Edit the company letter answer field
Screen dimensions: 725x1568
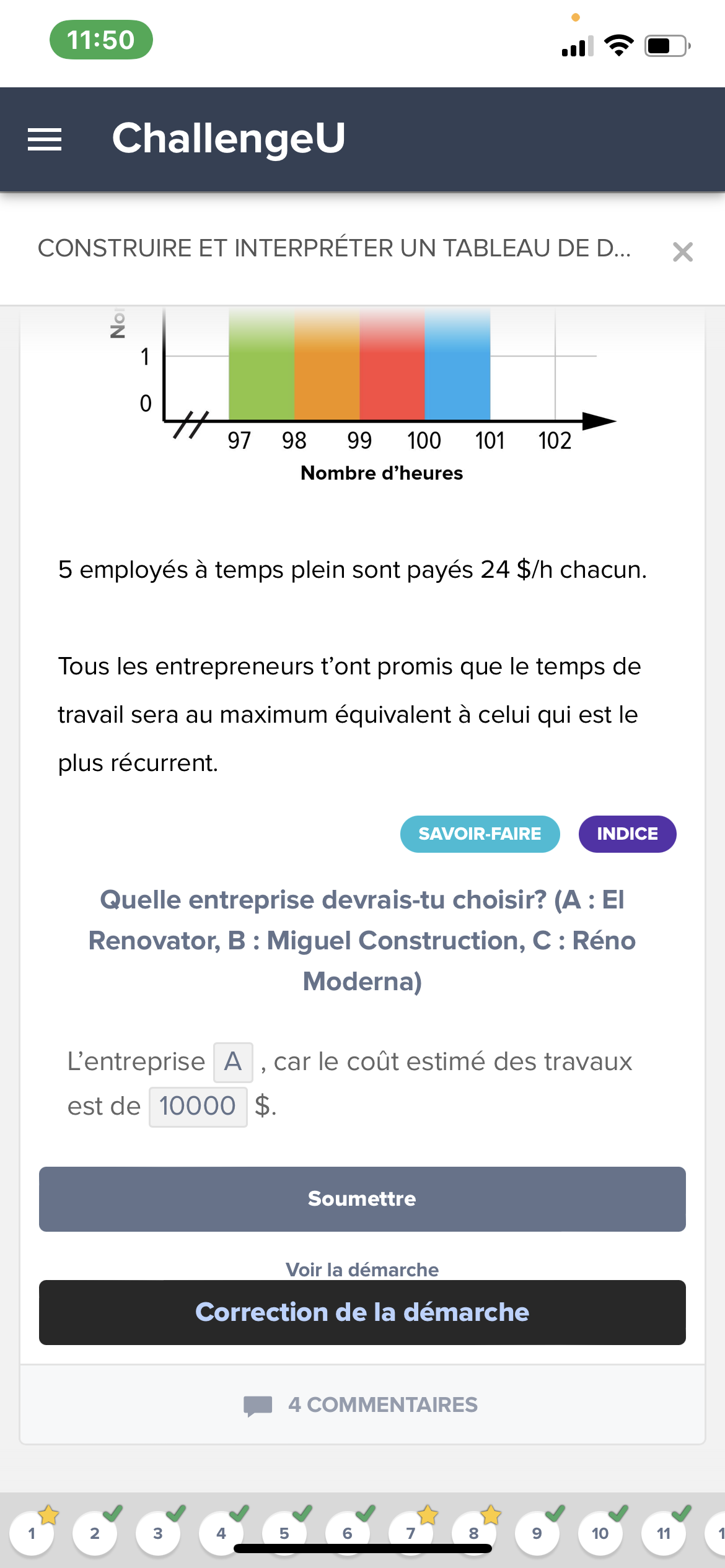click(233, 1062)
